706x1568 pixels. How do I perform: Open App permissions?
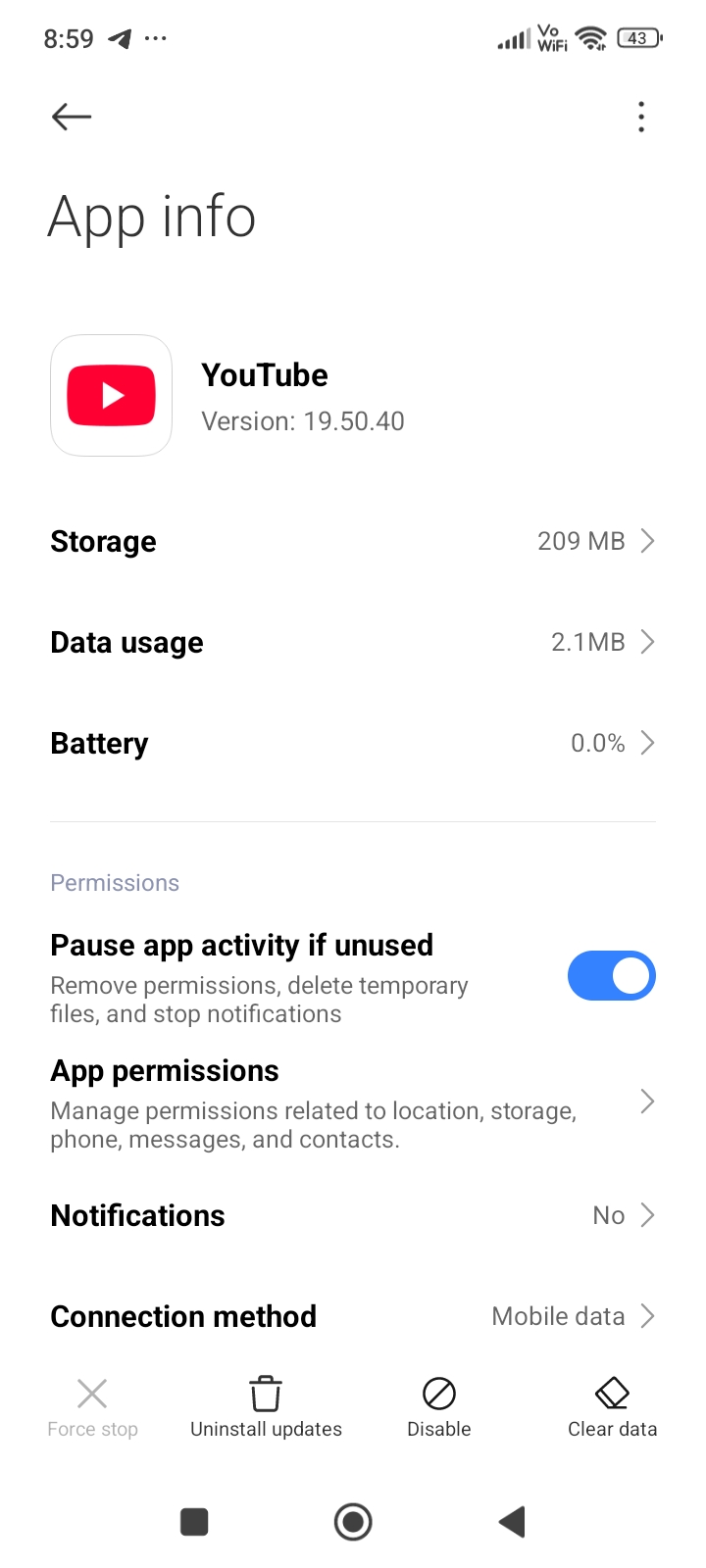click(353, 1102)
